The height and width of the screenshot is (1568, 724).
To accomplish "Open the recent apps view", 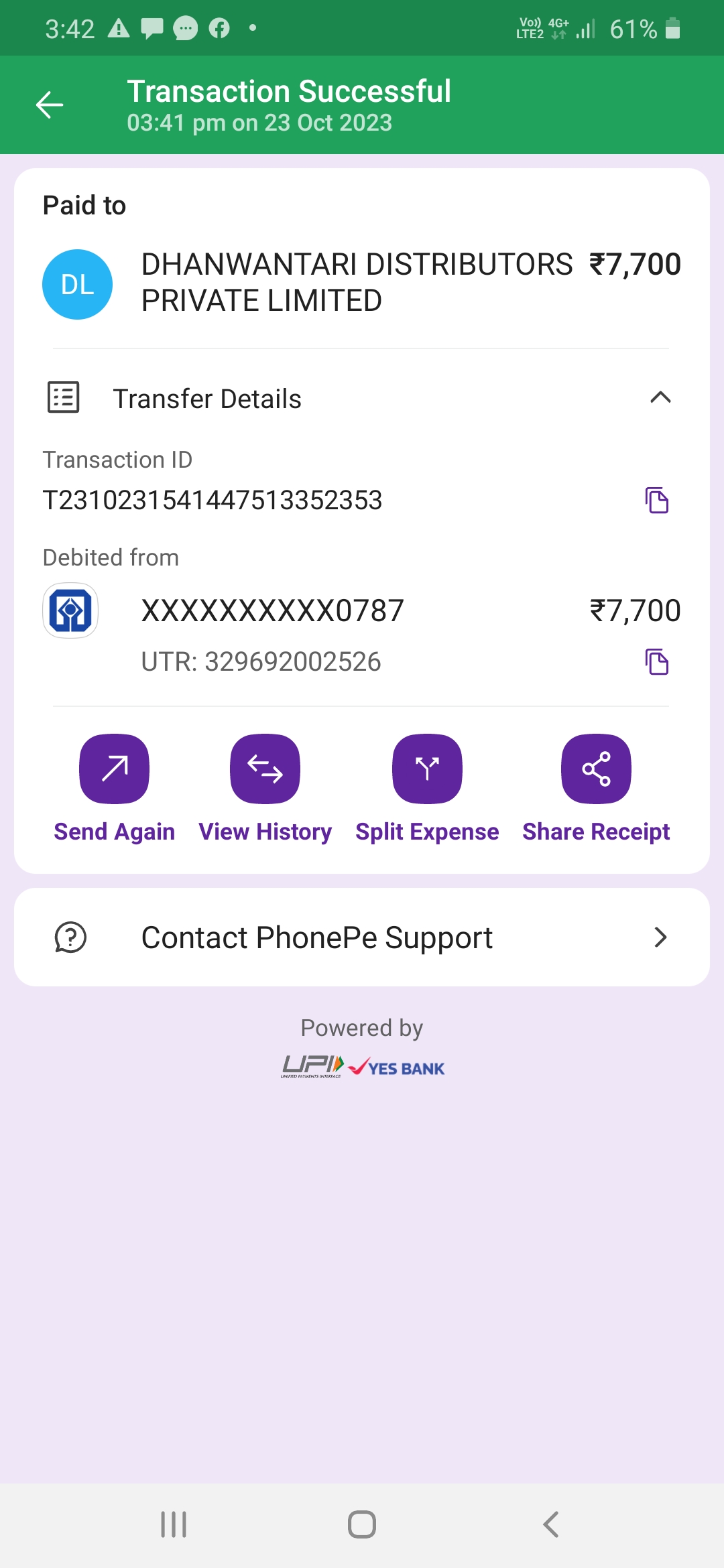I will point(174,1524).
